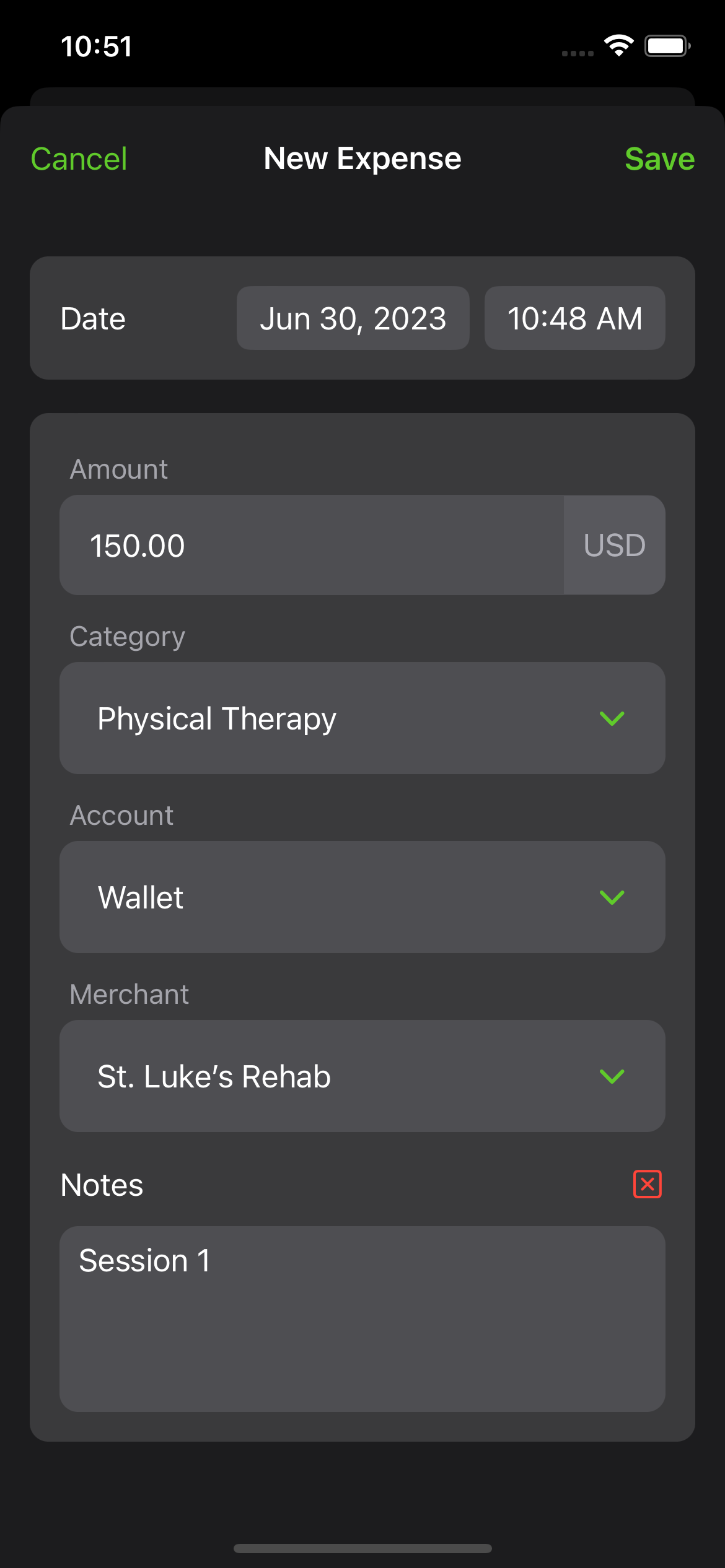Change the 10:48 AM time
This screenshot has width=725, height=1568.
(x=574, y=318)
